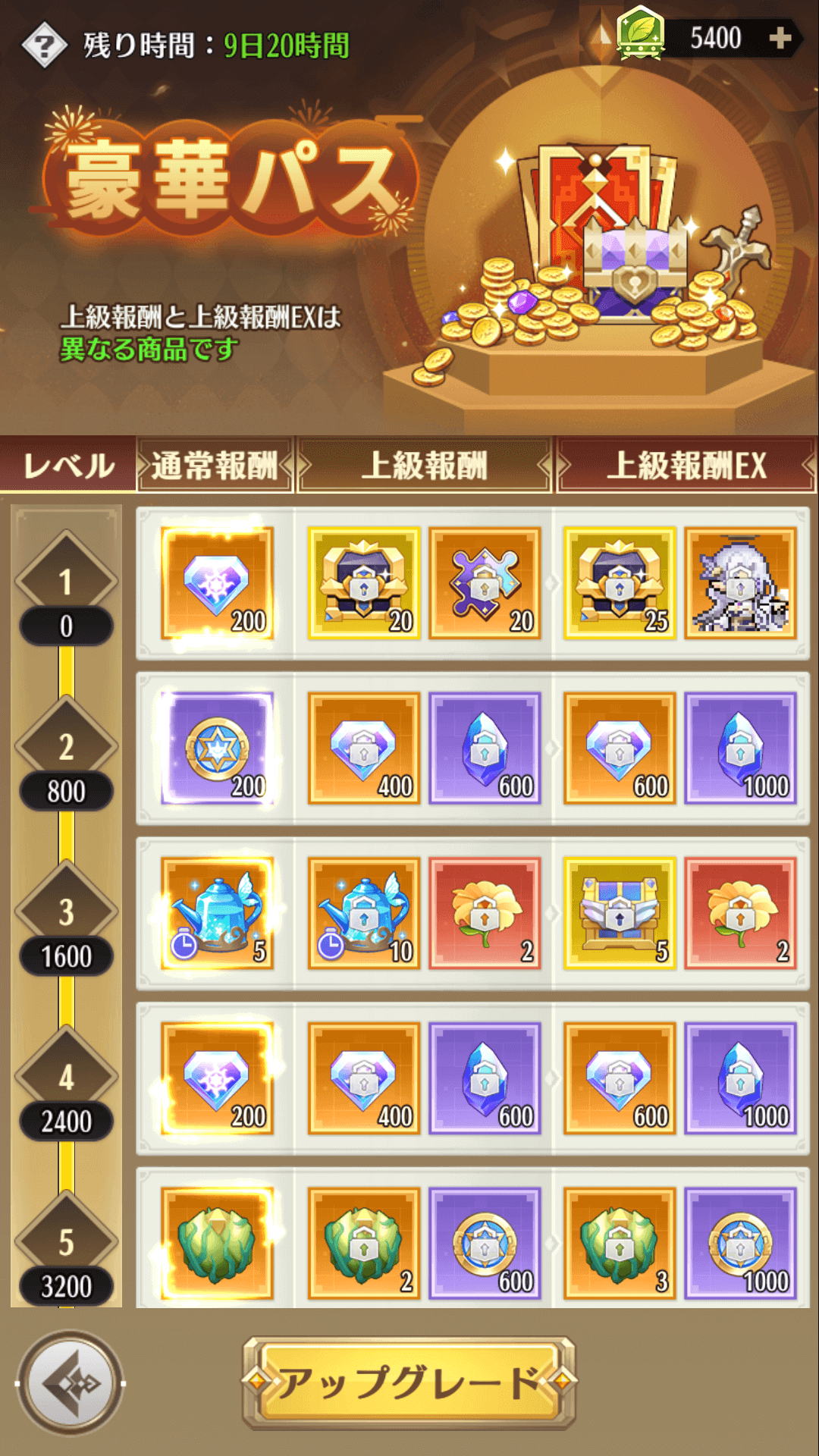This screenshot has width=819, height=1456.
Task: View level 3 EX winged chest reward
Action: pyautogui.click(x=620, y=914)
